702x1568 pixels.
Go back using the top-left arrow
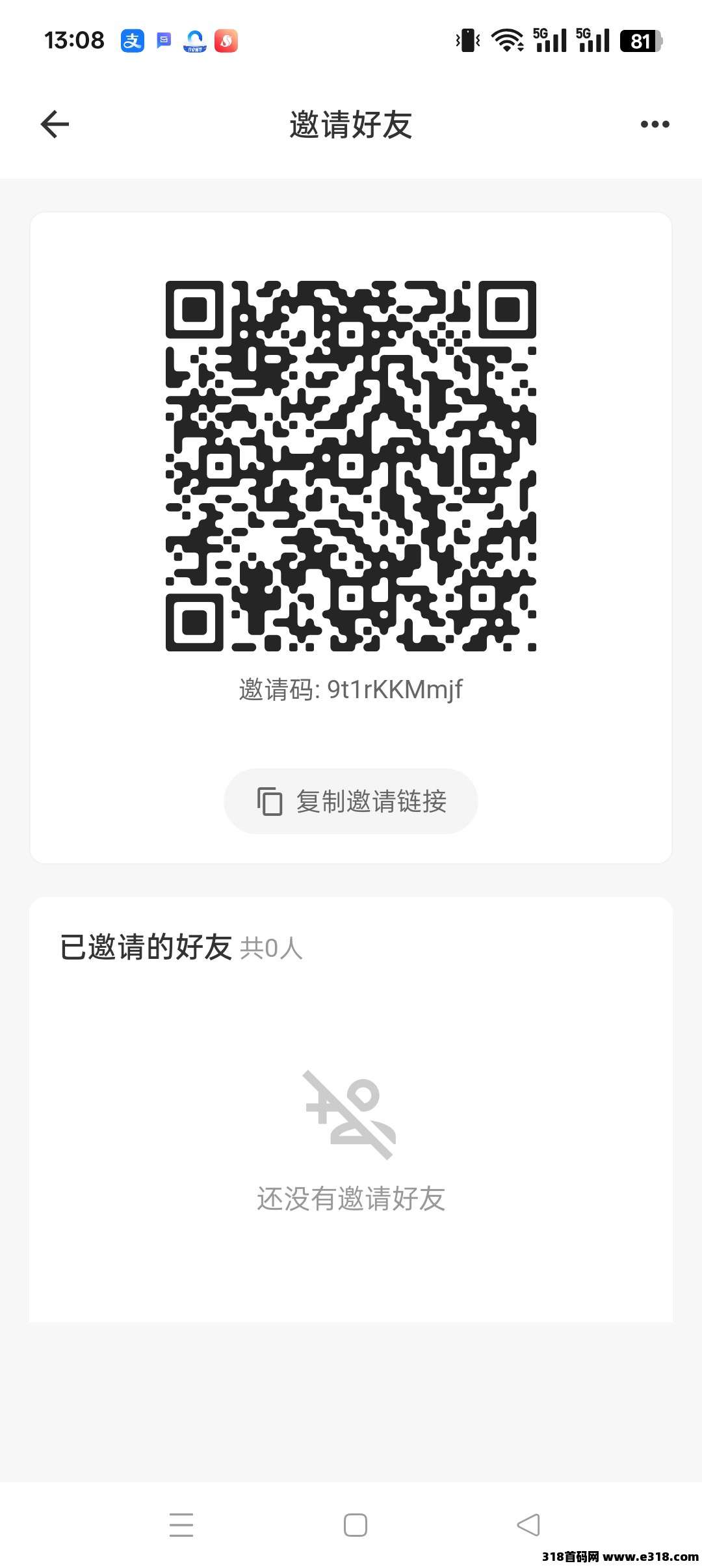pos(55,124)
